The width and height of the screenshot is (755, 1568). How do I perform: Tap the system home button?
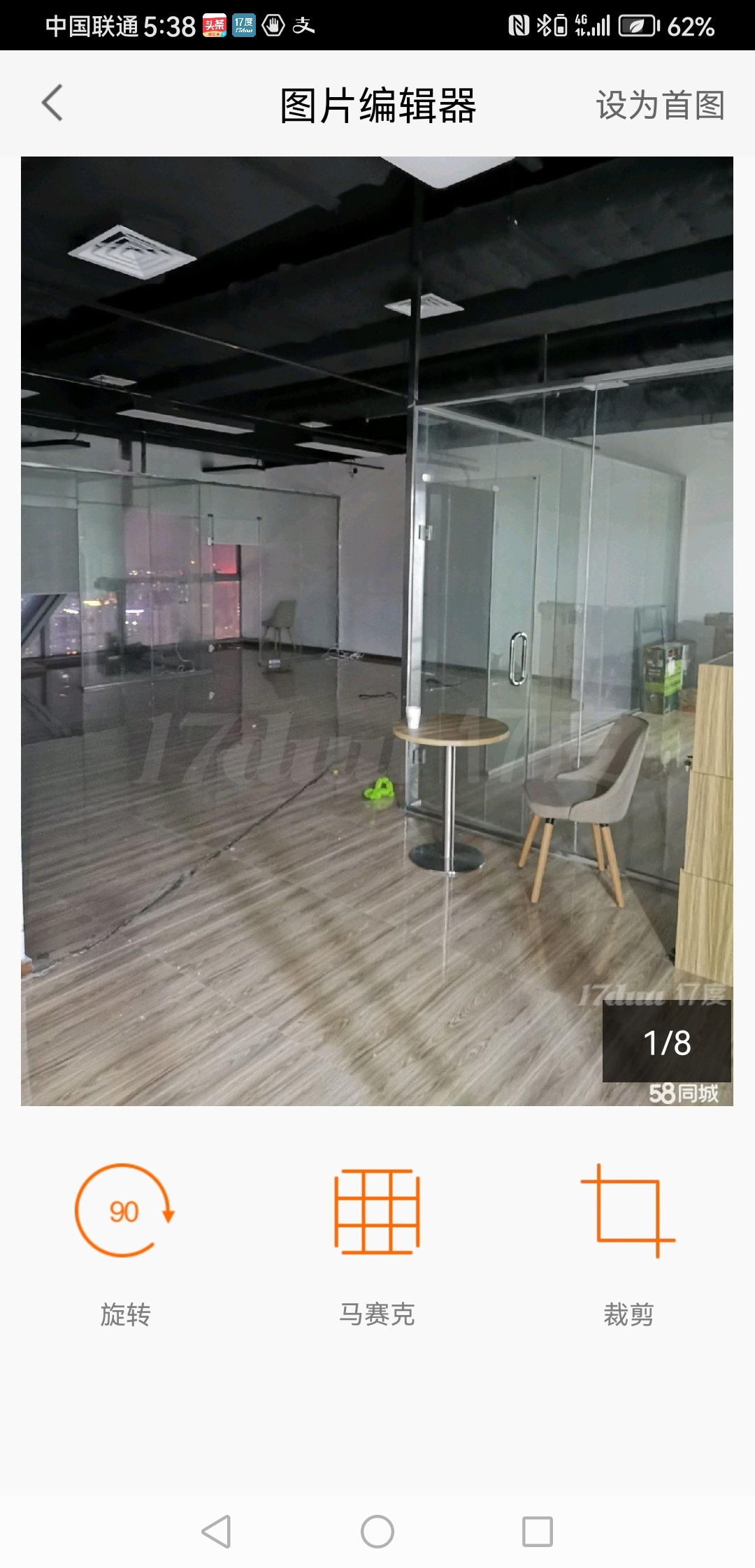click(377, 1532)
